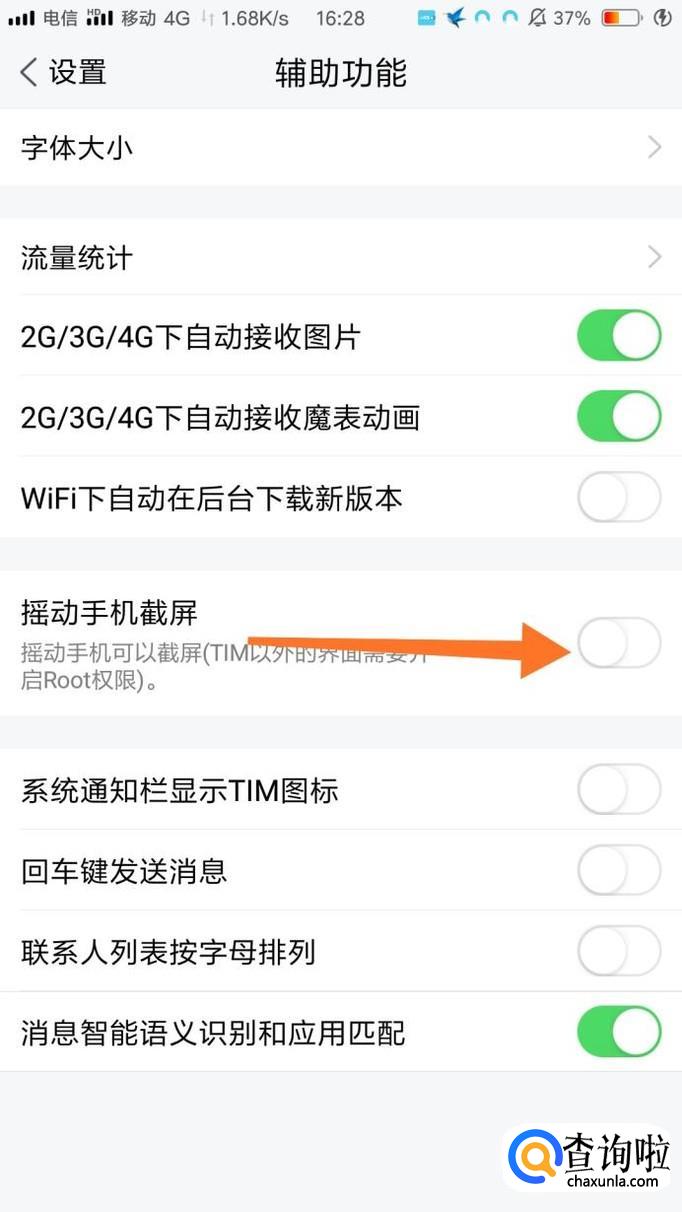Switch on 联系人列表按字母排列

pyautogui.click(x=619, y=950)
